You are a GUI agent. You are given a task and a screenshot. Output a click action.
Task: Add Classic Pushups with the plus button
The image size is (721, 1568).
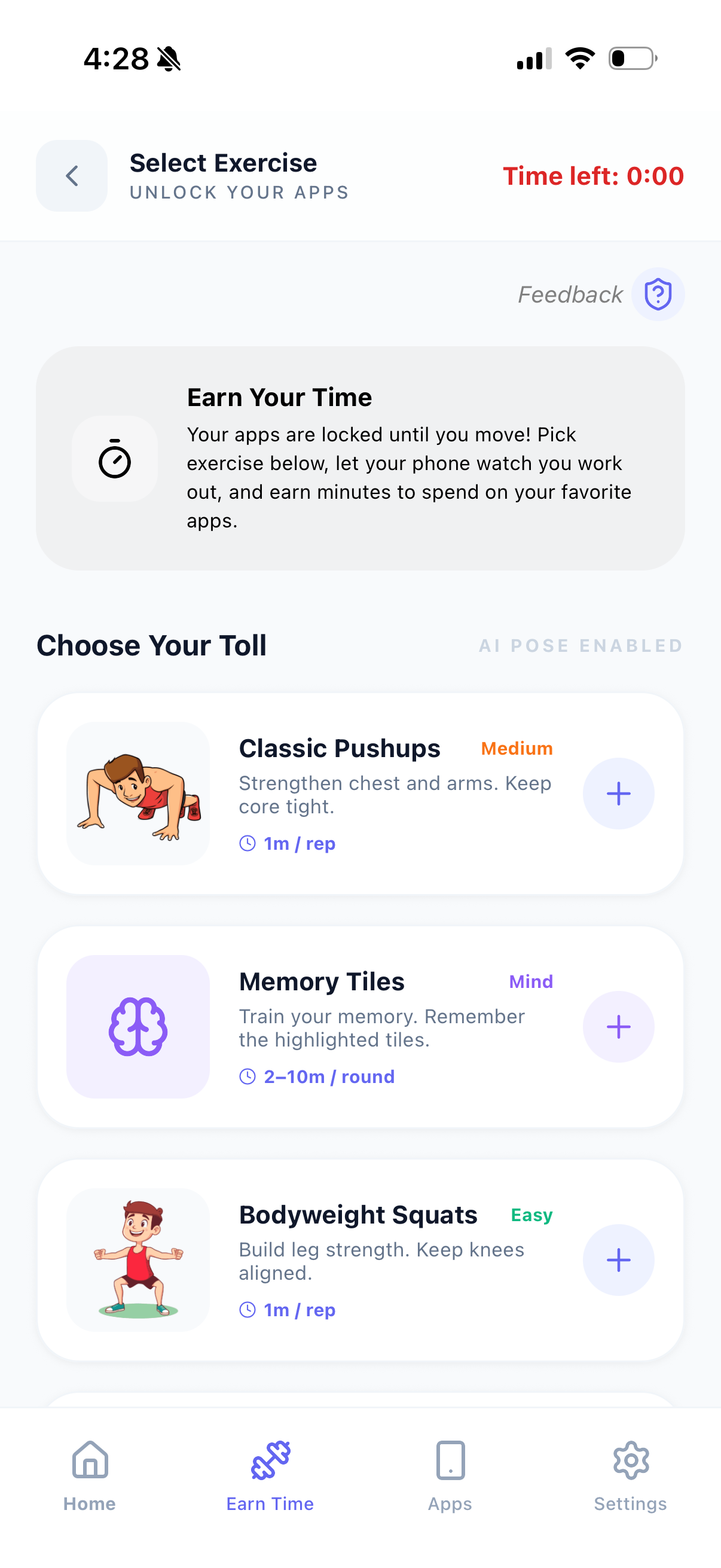(x=619, y=793)
